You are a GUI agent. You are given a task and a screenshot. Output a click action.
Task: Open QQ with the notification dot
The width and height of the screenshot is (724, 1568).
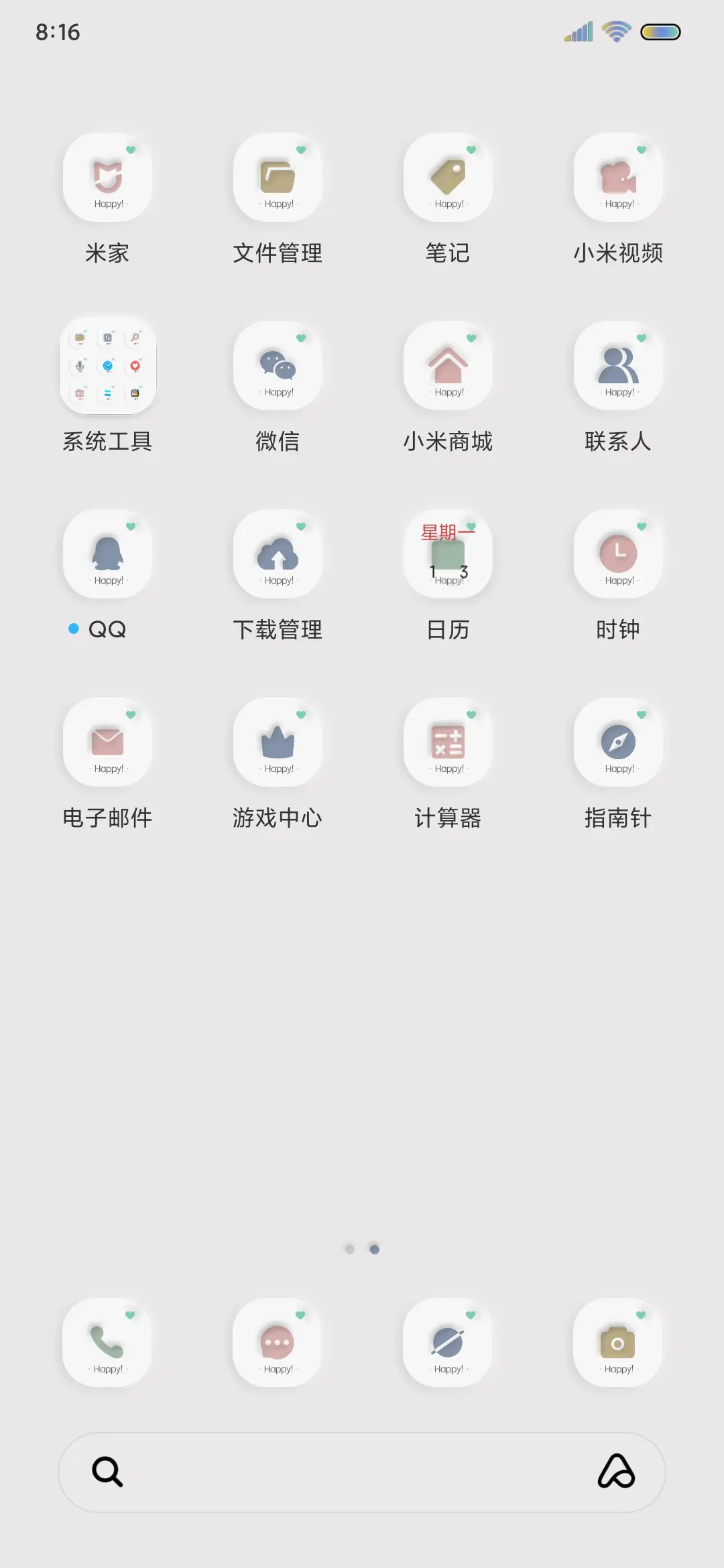107,554
